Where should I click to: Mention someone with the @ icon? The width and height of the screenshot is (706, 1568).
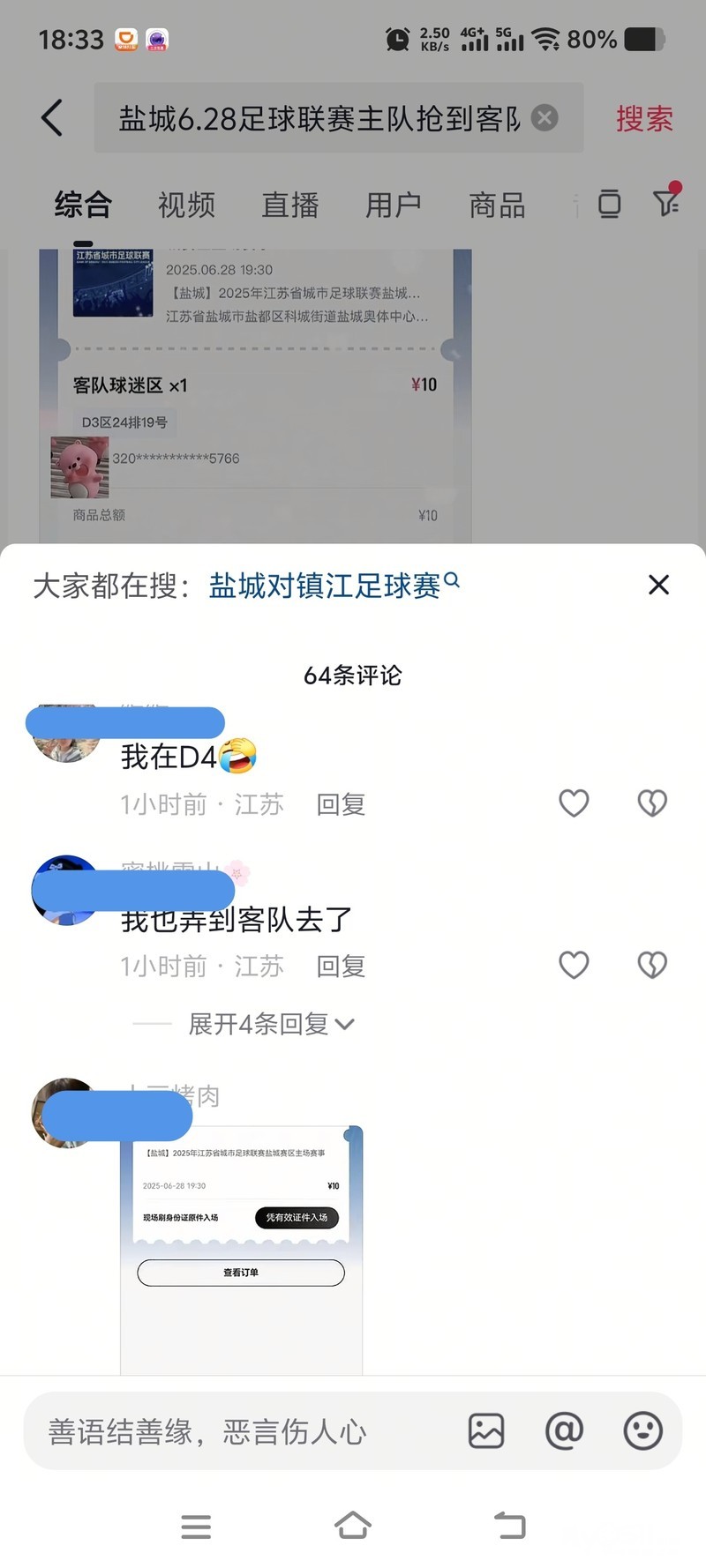[x=565, y=1430]
